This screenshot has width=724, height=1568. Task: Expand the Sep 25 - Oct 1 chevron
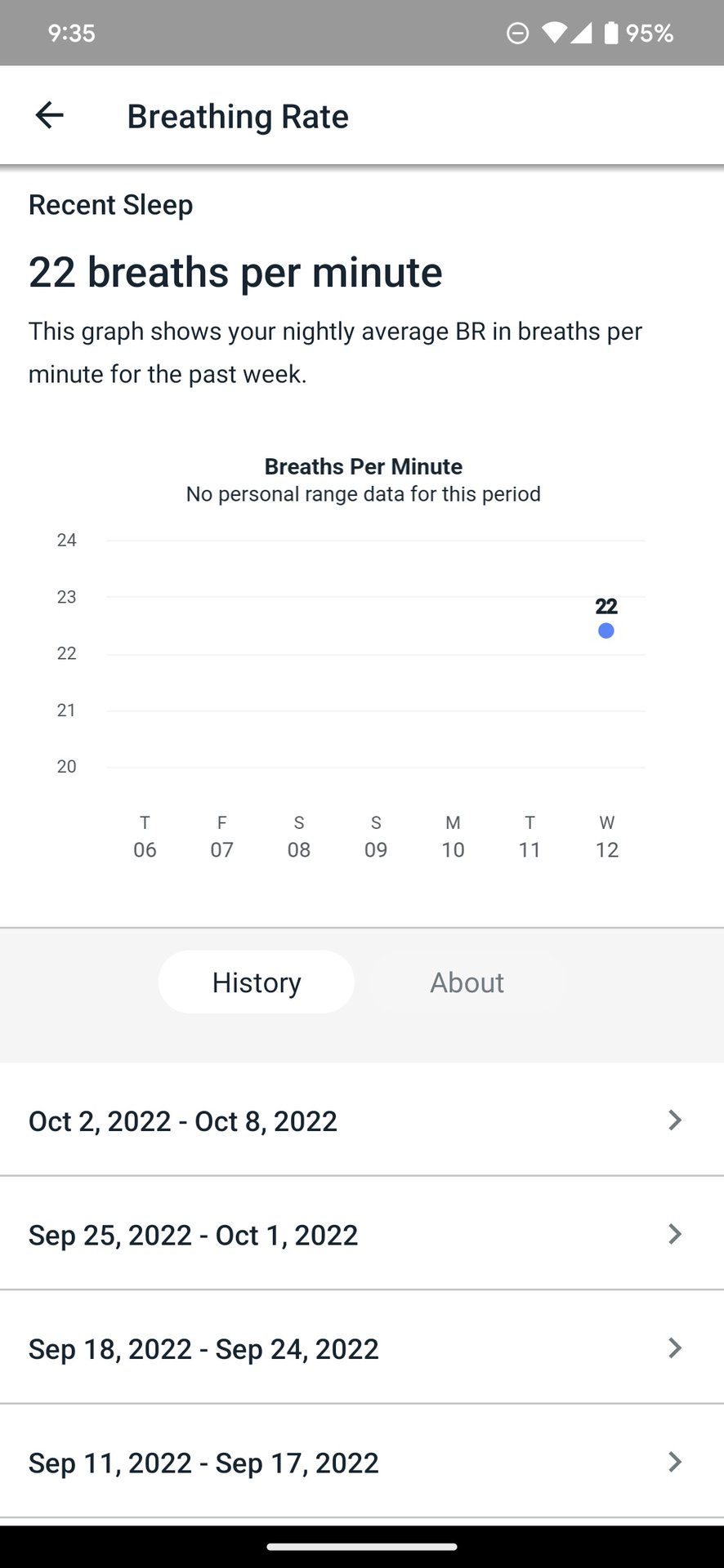tap(673, 1234)
